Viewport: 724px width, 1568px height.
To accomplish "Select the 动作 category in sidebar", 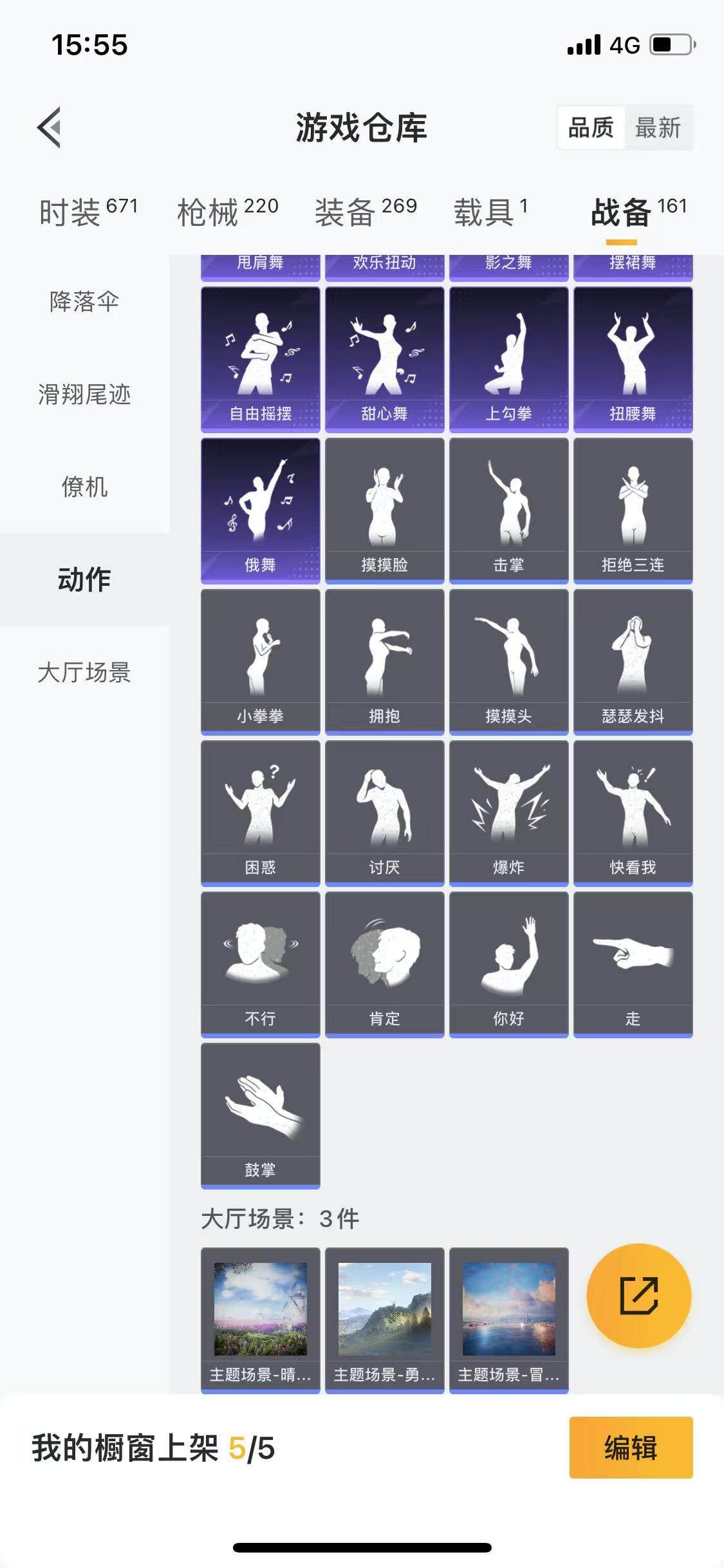I will (x=84, y=579).
